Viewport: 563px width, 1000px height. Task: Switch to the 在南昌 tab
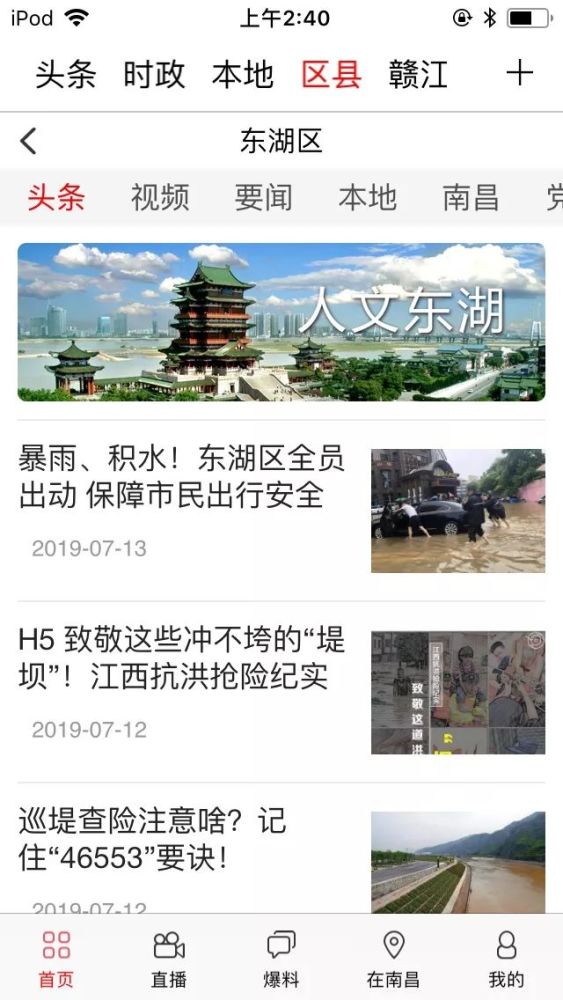[x=393, y=959]
